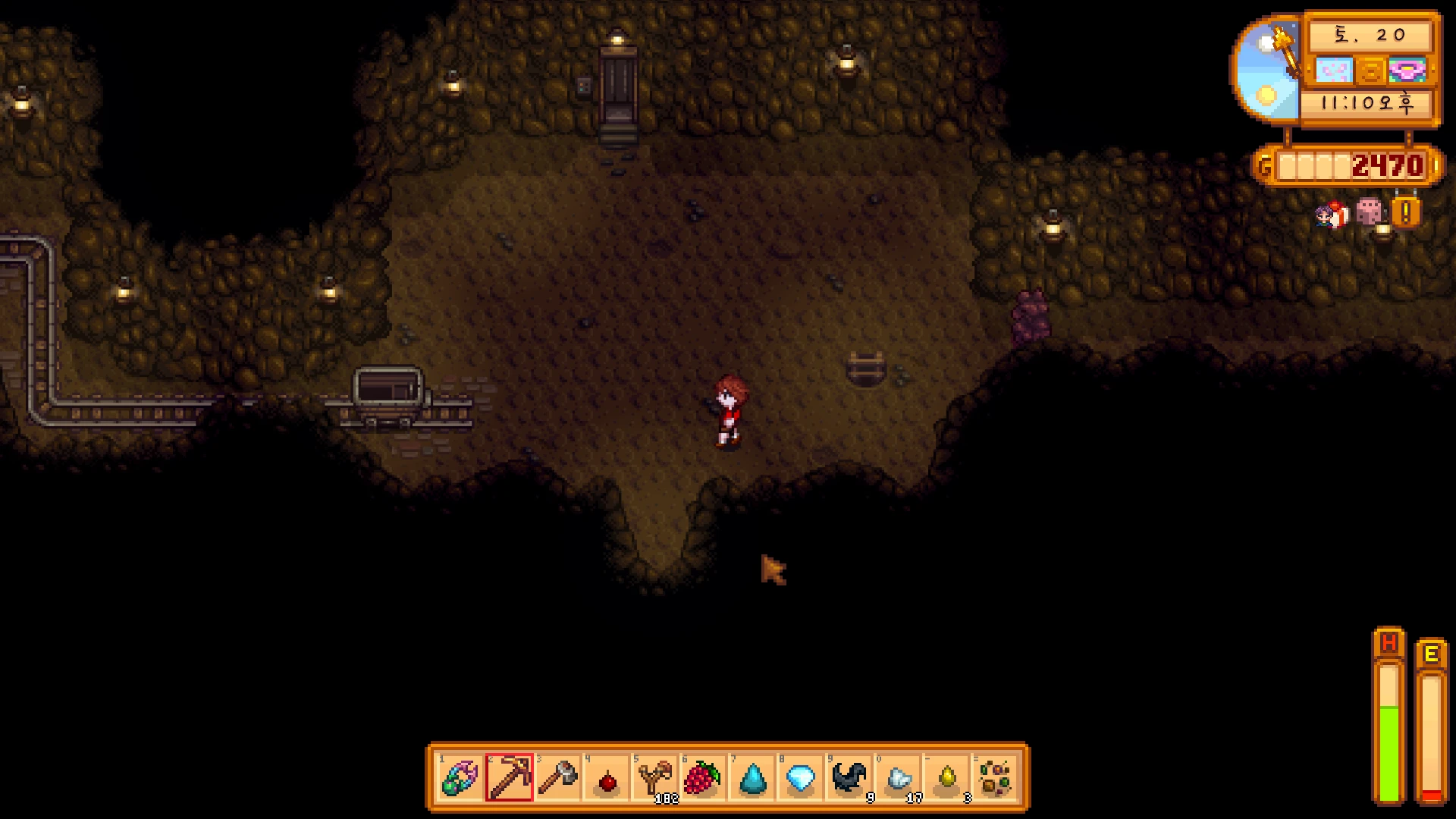Select the black wing item in slot 9
The width and height of the screenshot is (1456, 819).
tap(849, 778)
